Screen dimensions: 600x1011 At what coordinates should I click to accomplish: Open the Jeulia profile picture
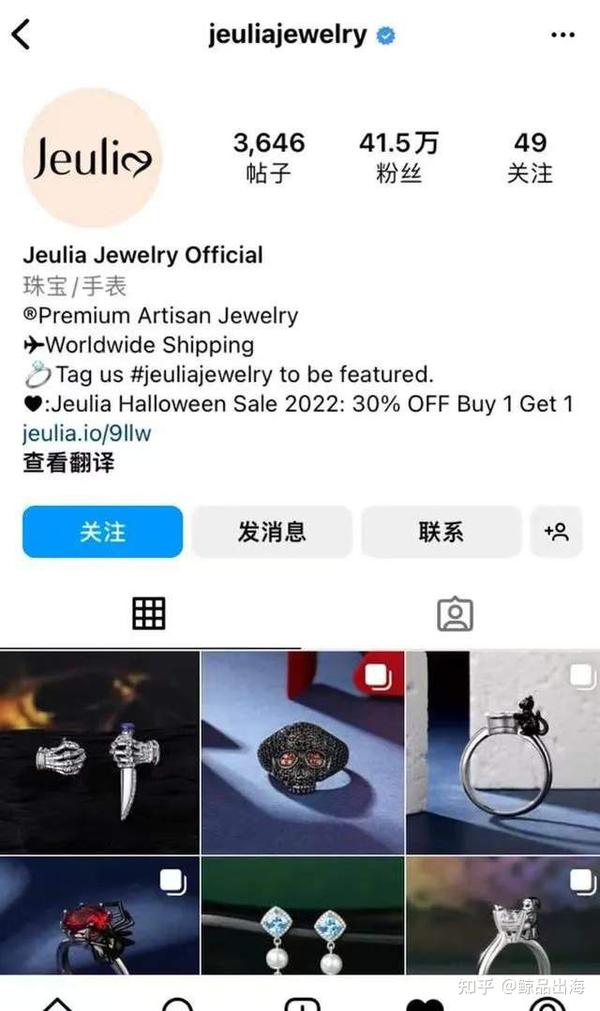(93, 158)
